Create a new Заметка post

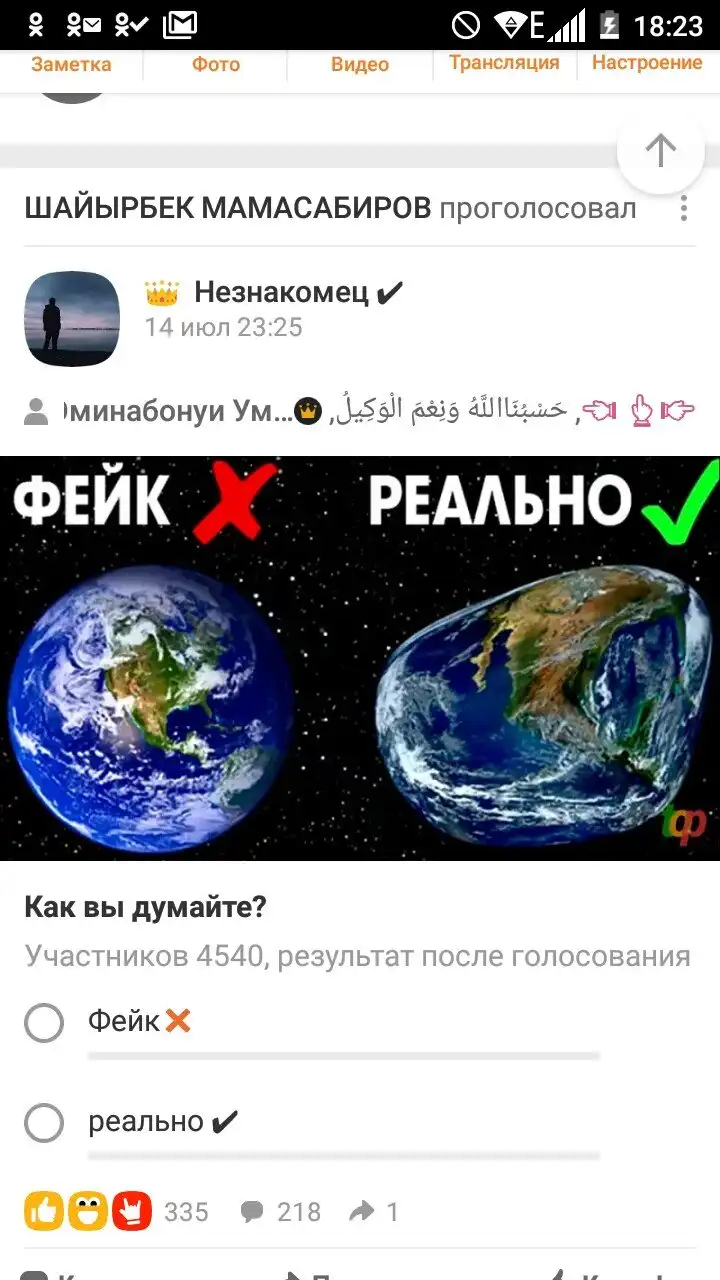[71, 65]
